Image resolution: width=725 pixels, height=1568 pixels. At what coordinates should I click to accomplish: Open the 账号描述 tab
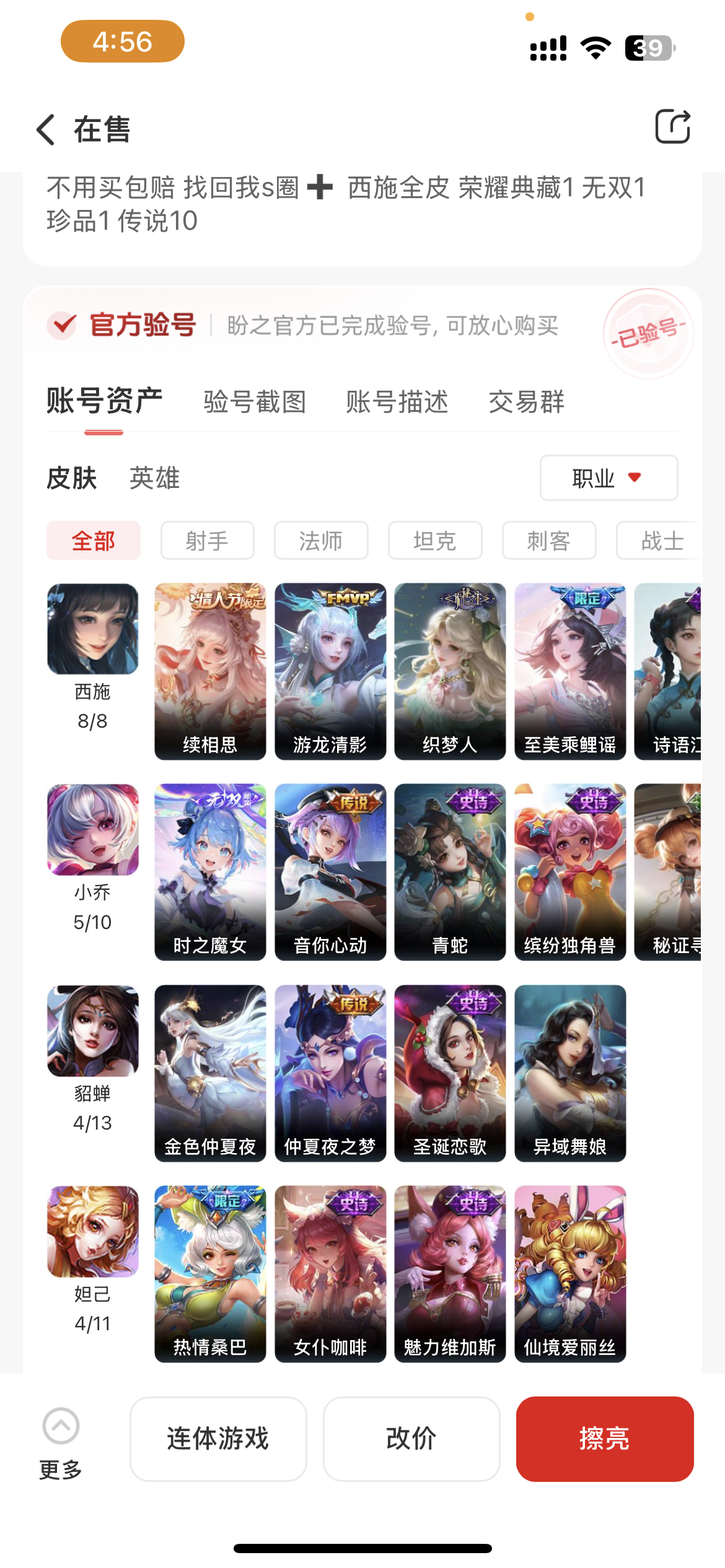pyautogui.click(x=397, y=402)
